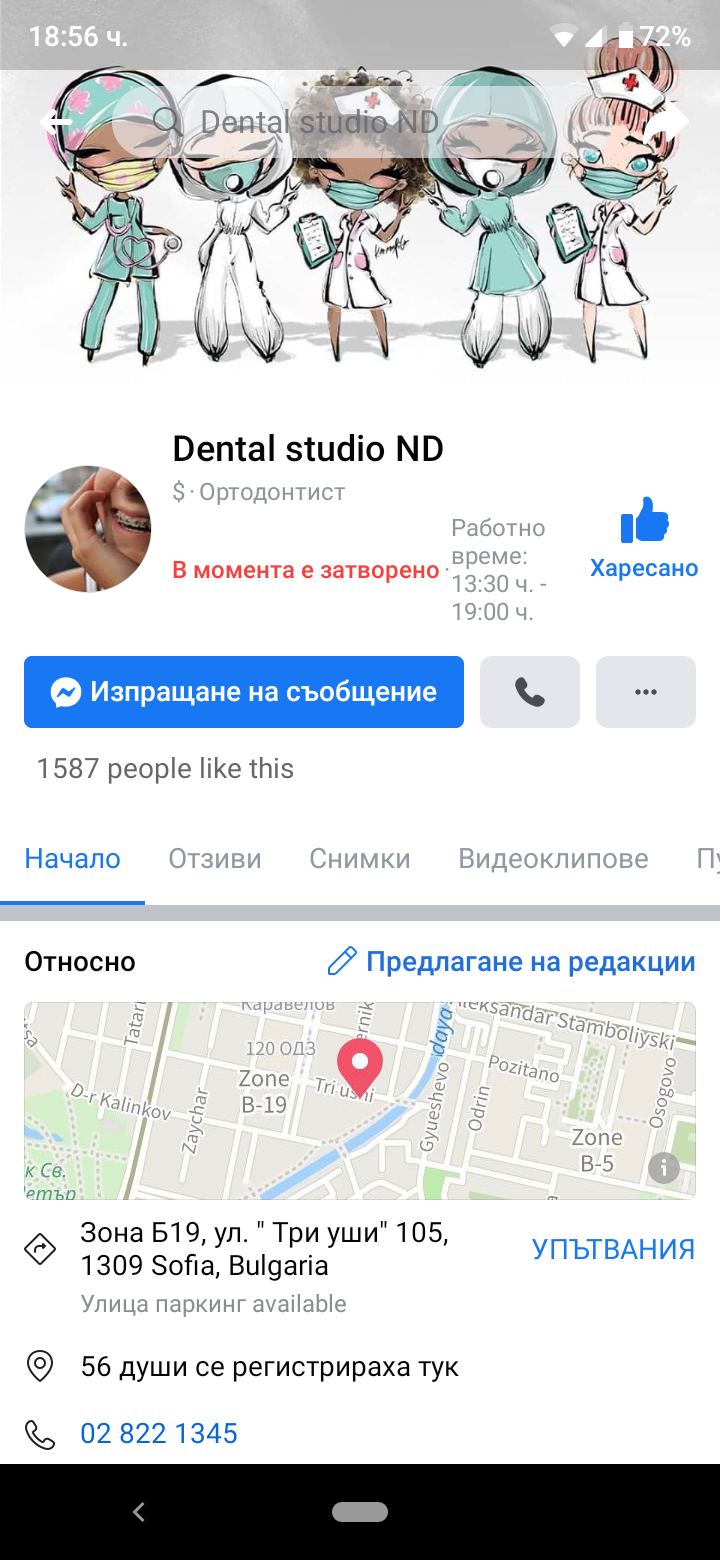Open the Dental studio ND profile picture
The height and width of the screenshot is (1560, 720).
[88, 529]
